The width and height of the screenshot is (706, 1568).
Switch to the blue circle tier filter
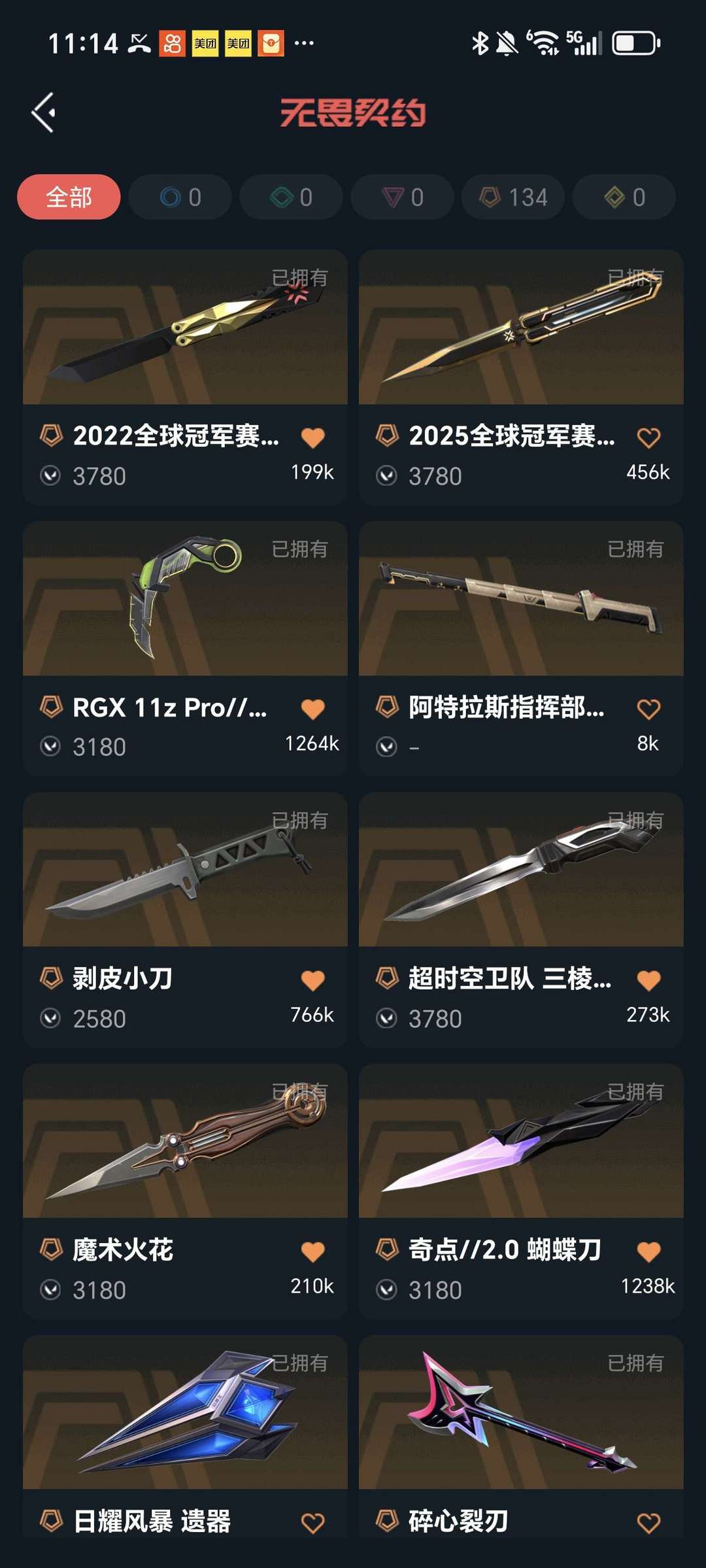pos(180,197)
